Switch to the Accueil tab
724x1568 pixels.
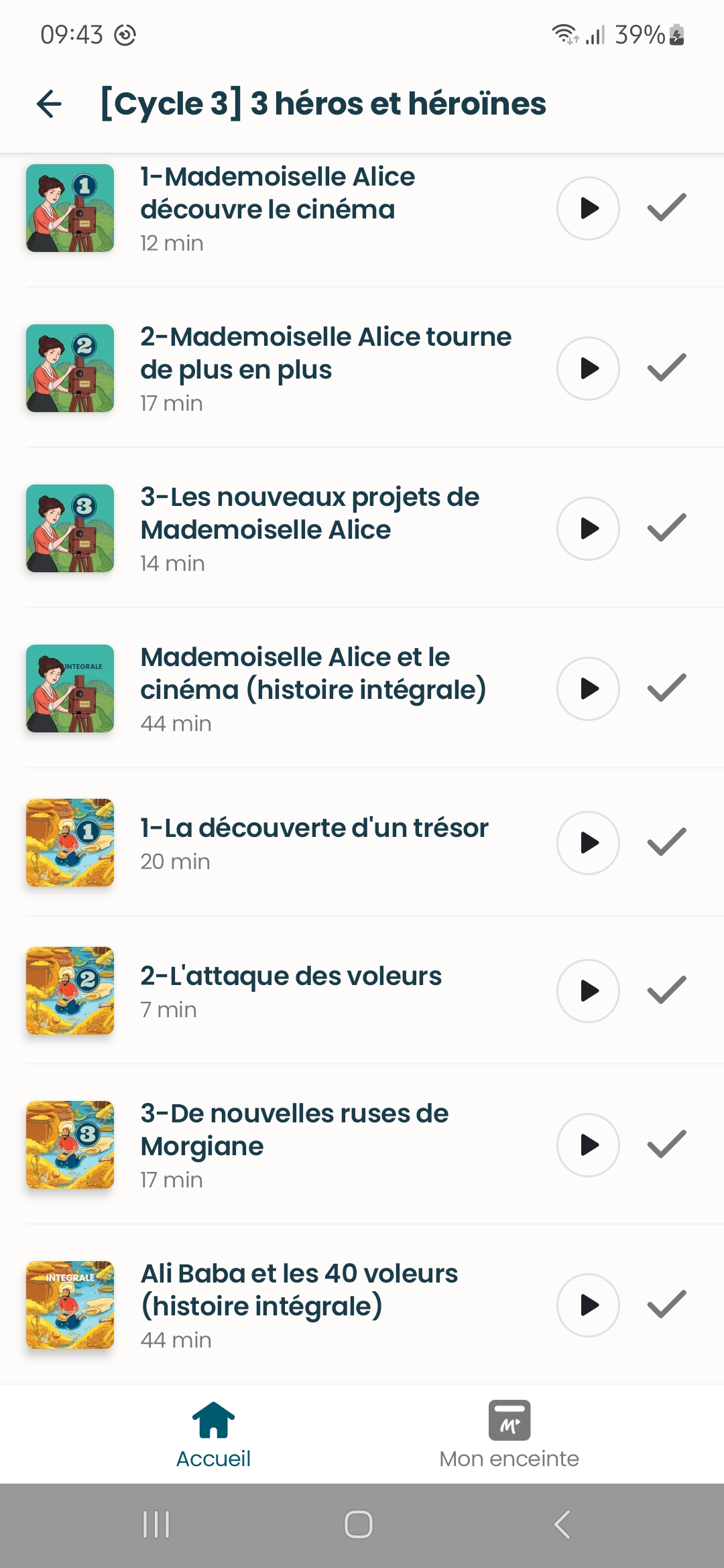point(214,1435)
